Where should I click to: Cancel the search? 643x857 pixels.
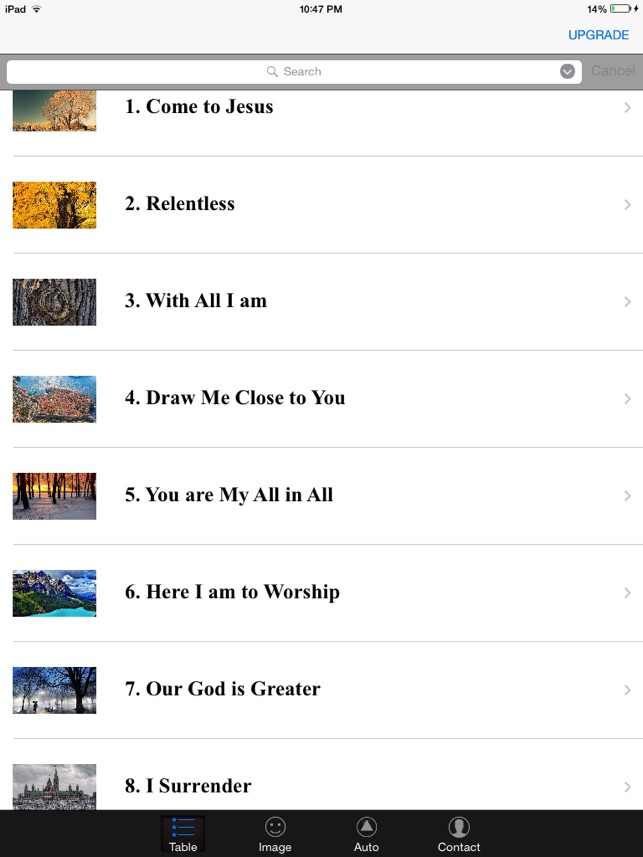(x=612, y=71)
